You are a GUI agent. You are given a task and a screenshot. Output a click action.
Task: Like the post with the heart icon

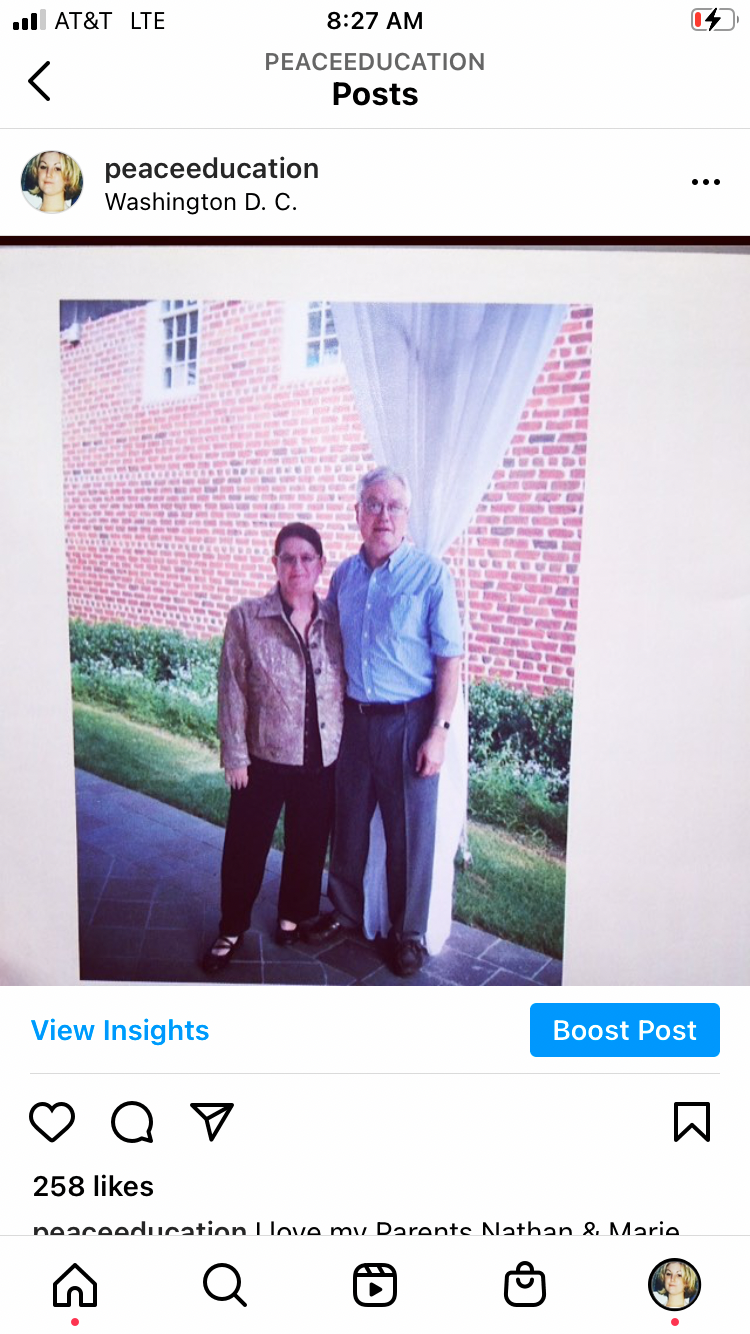(x=52, y=1122)
